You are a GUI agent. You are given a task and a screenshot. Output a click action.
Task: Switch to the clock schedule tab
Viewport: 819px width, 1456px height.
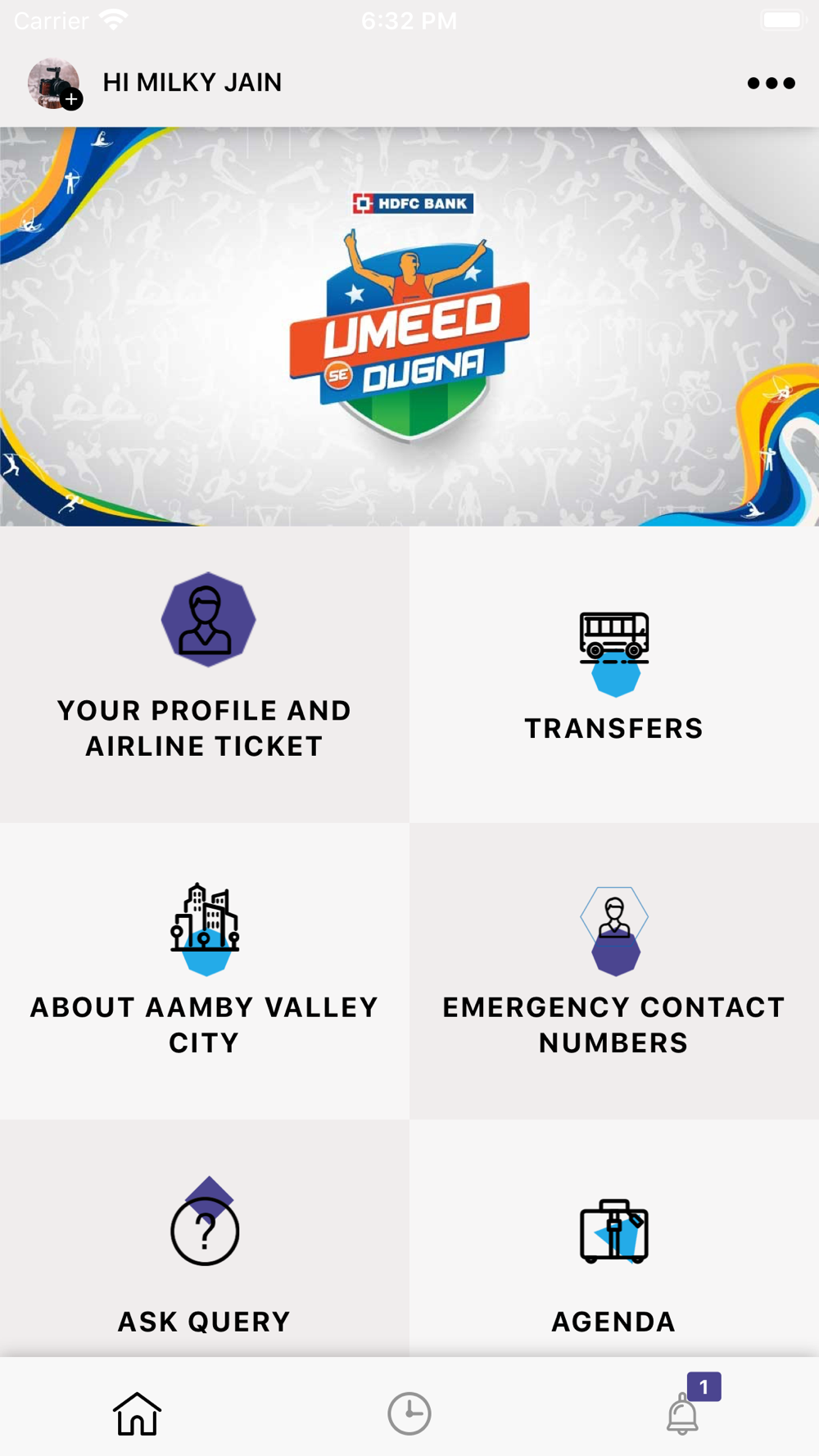[409, 1413]
